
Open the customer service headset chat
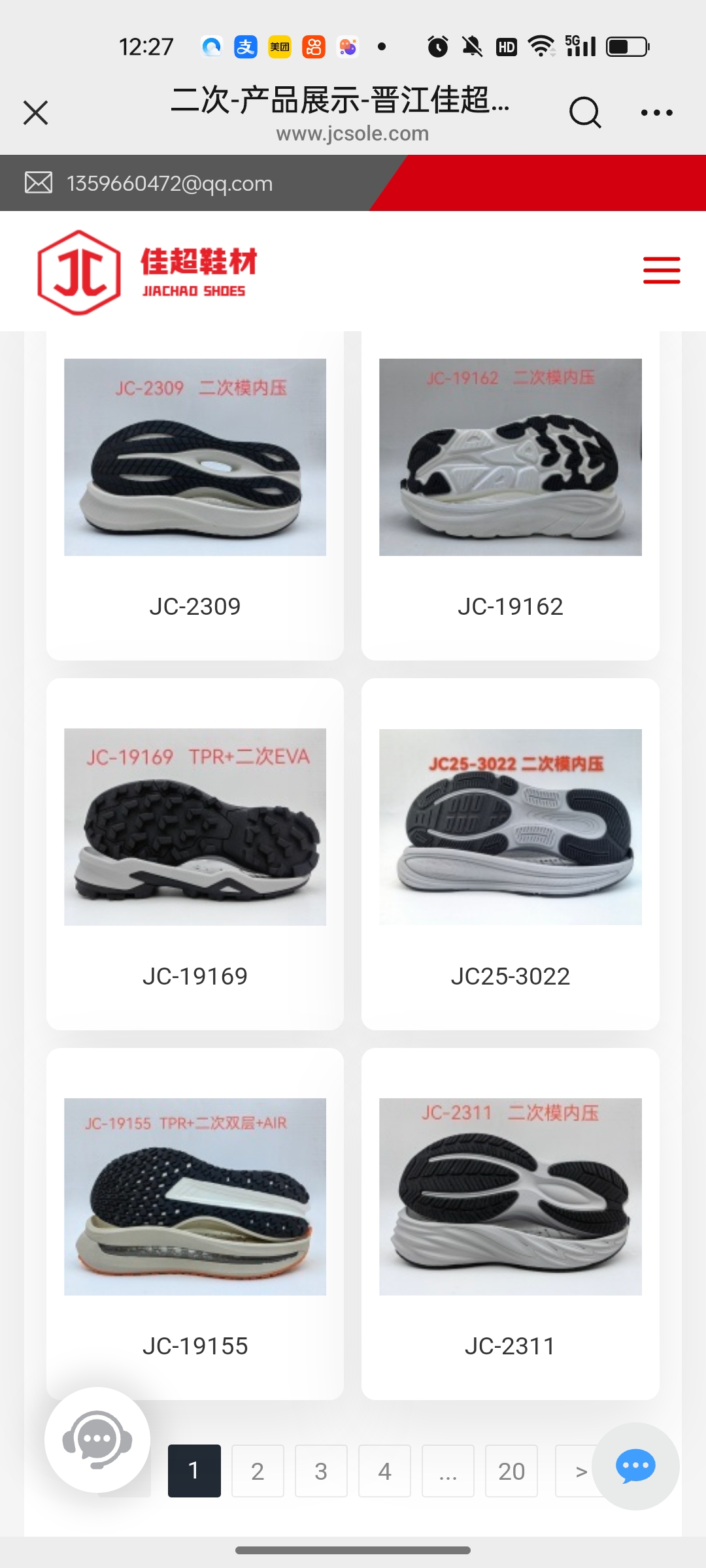(x=97, y=1440)
